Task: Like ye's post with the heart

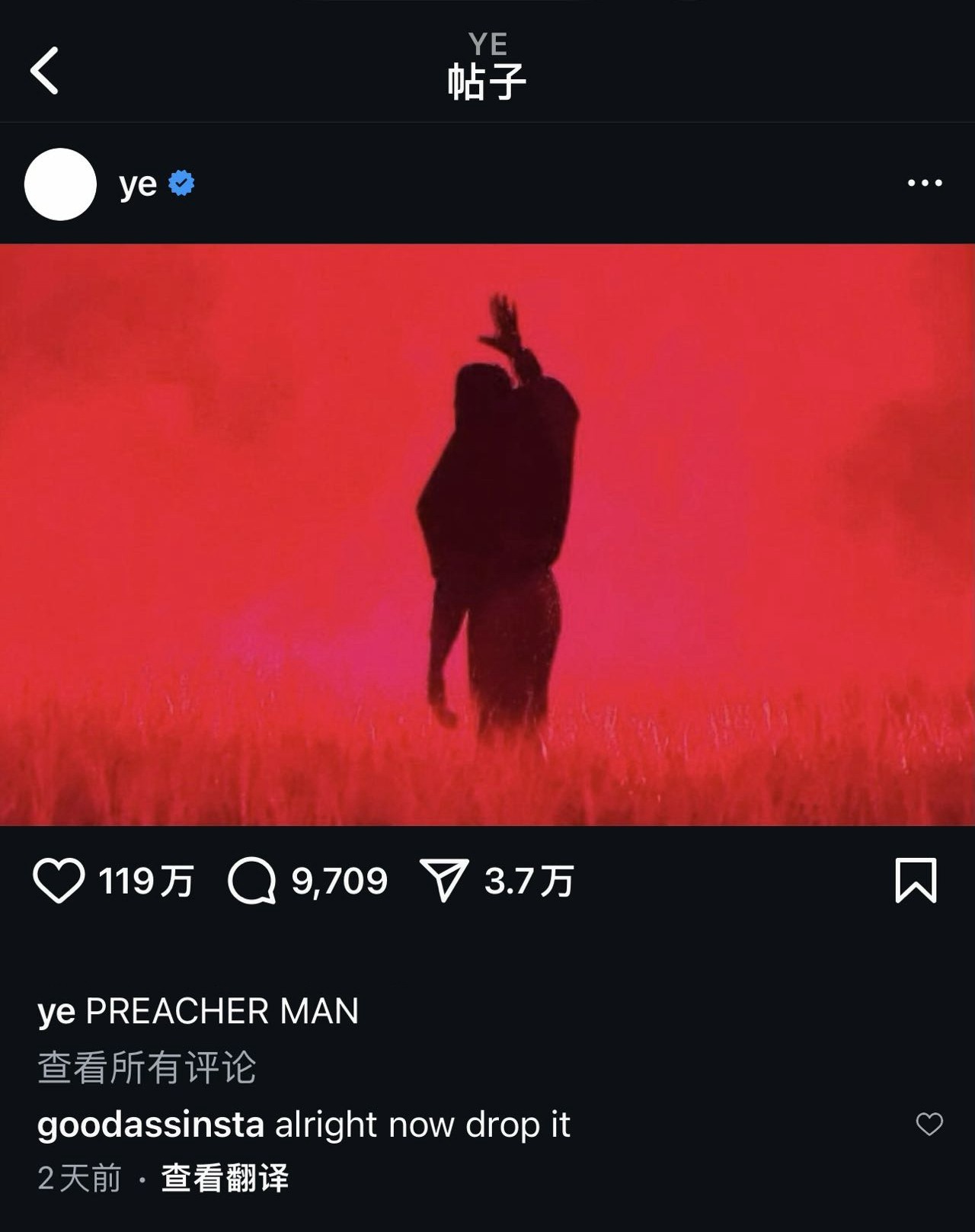Action: (59, 881)
